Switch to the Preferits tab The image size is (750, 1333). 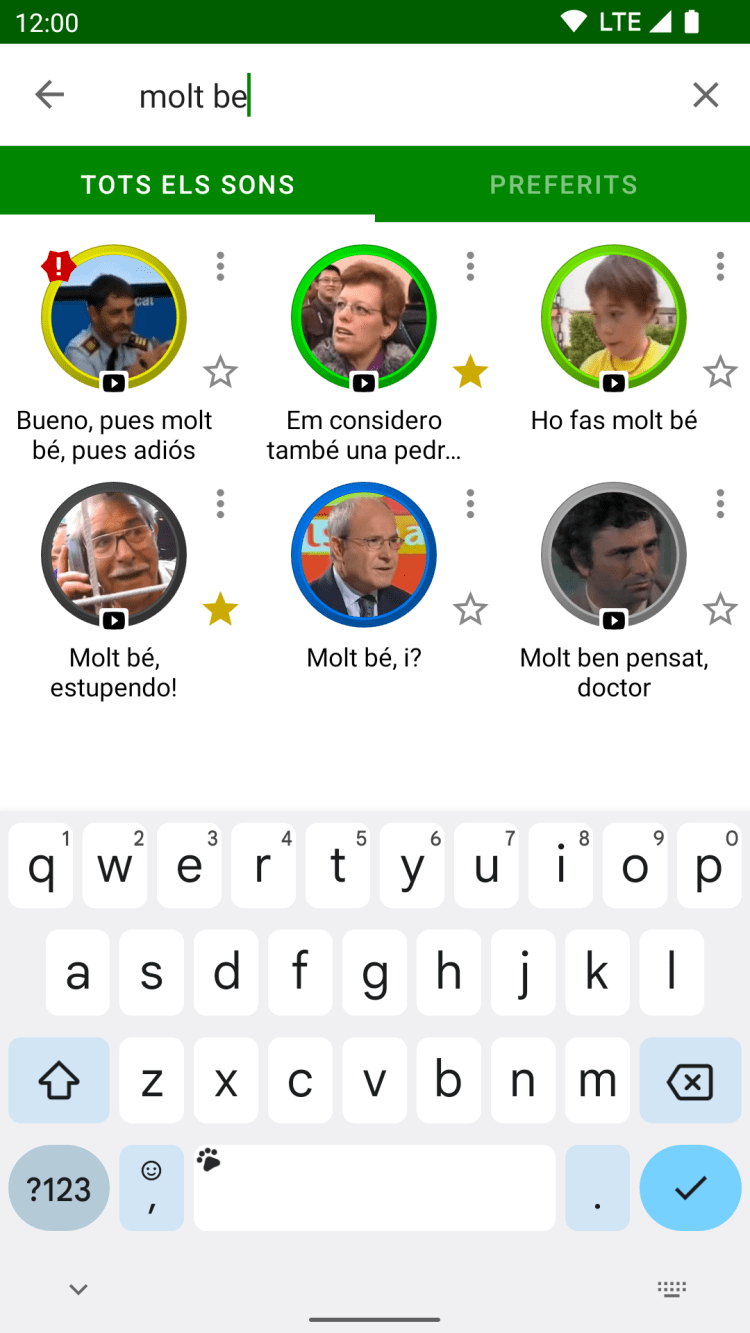click(563, 185)
